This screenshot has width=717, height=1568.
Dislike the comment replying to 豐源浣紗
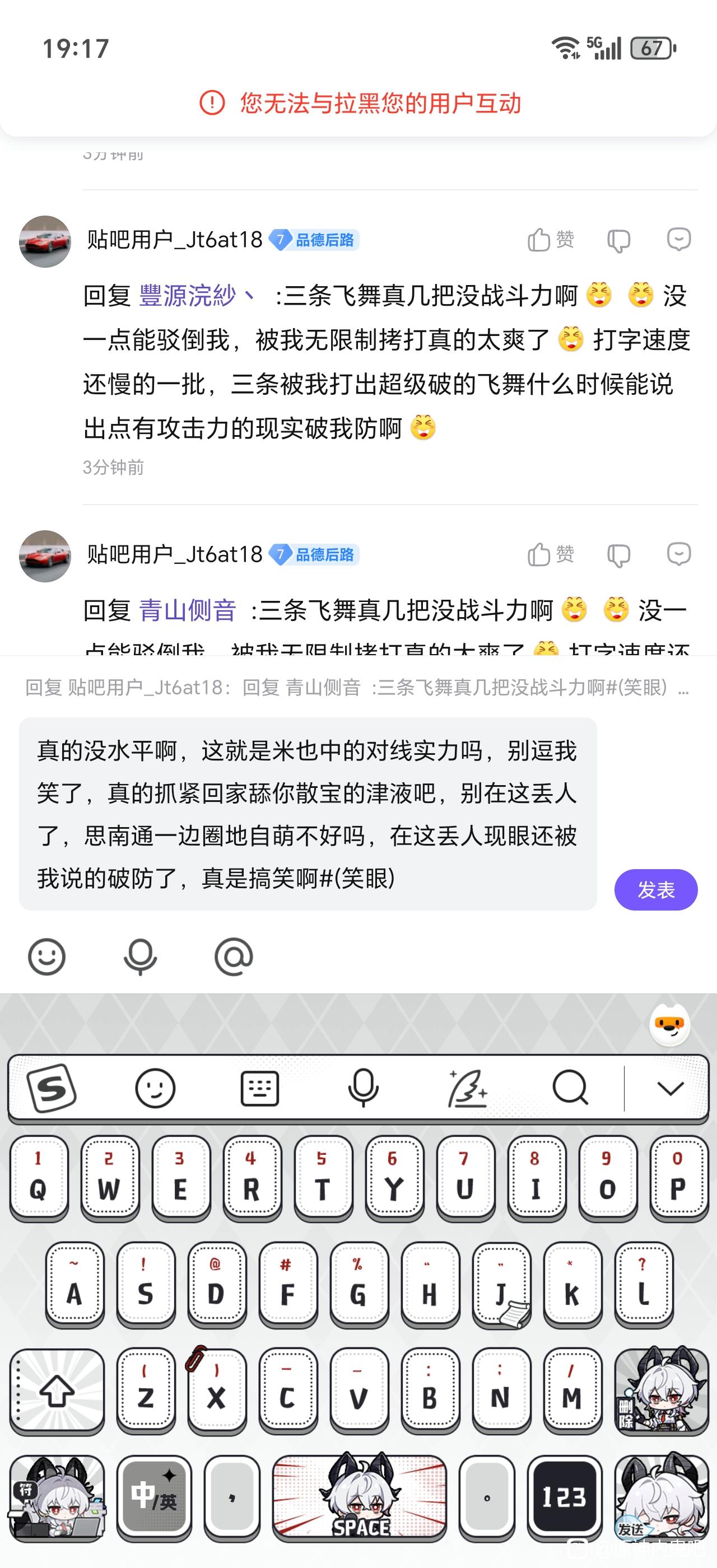pyautogui.click(x=618, y=240)
